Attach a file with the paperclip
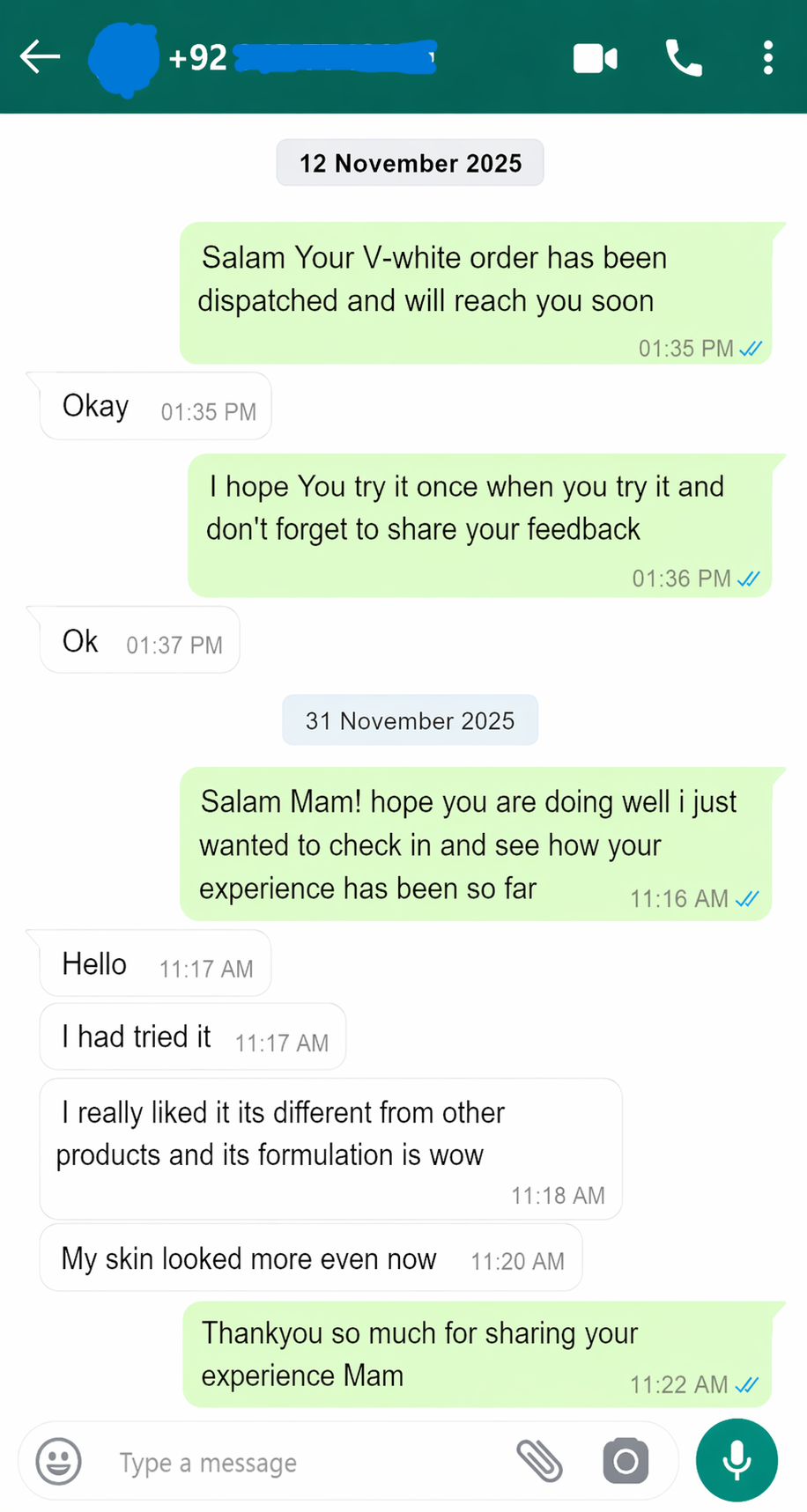The width and height of the screenshot is (807, 1512). coord(539,1462)
